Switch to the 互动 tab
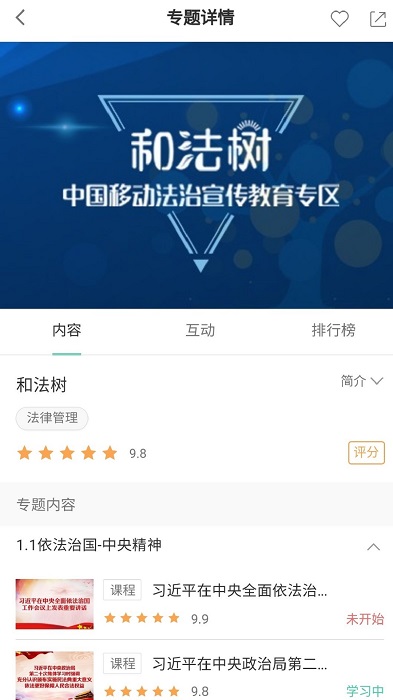 click(200, 330)
